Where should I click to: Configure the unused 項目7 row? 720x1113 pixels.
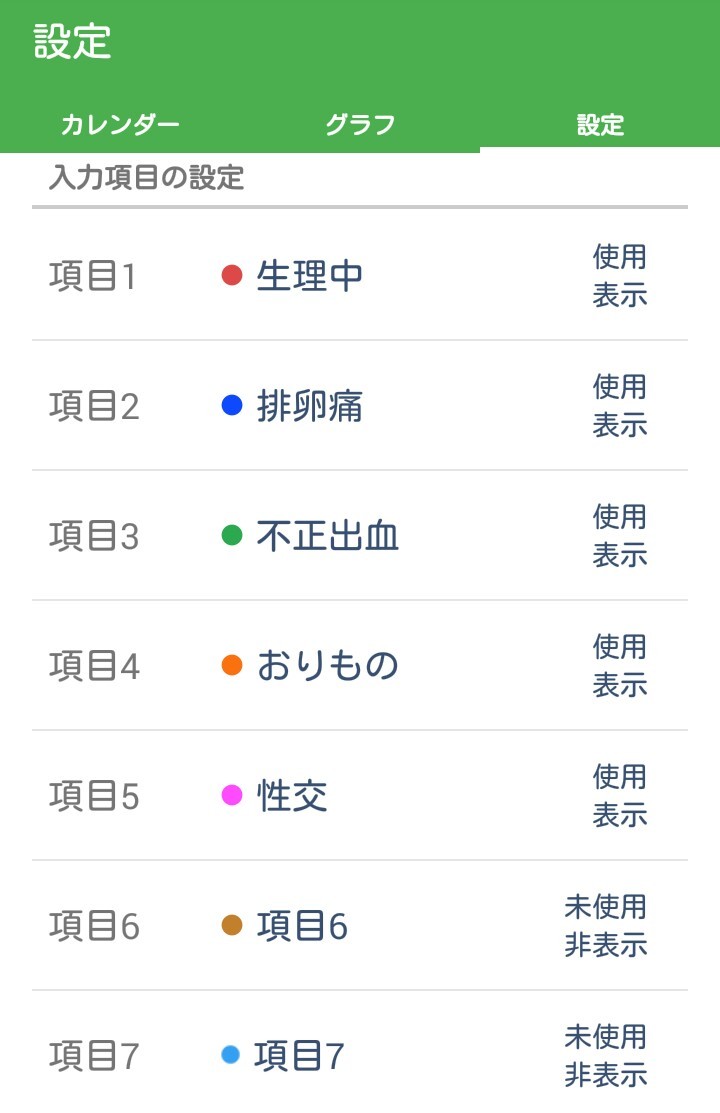[360, 1055]
